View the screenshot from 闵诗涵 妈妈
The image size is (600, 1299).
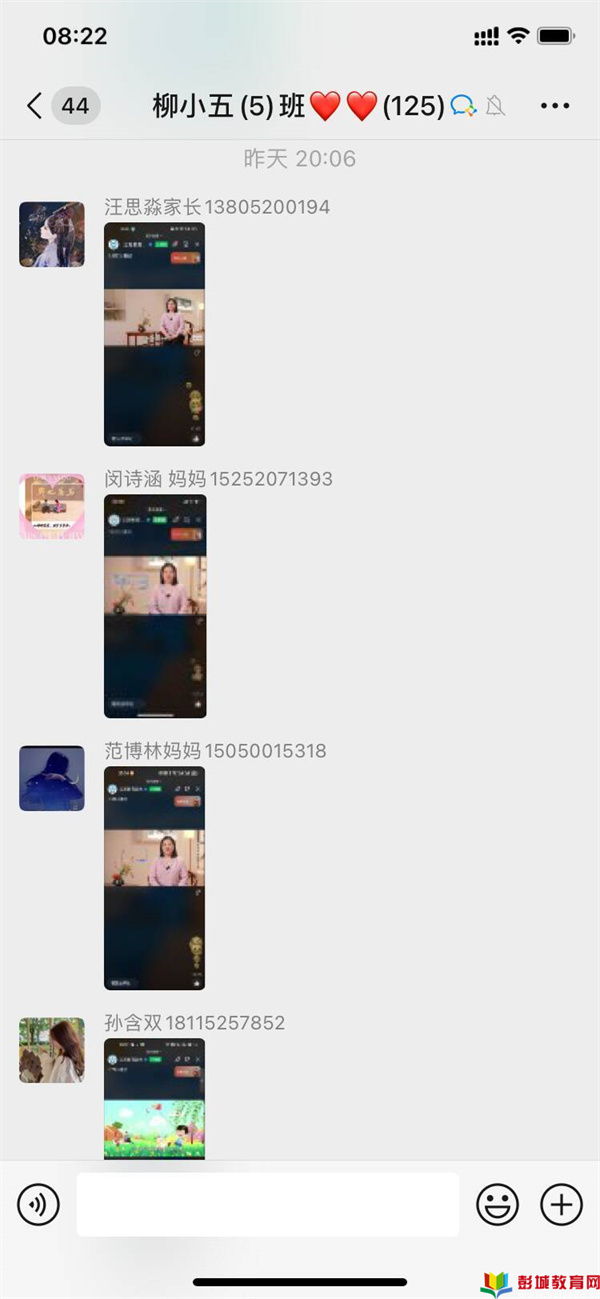[154, 606]
